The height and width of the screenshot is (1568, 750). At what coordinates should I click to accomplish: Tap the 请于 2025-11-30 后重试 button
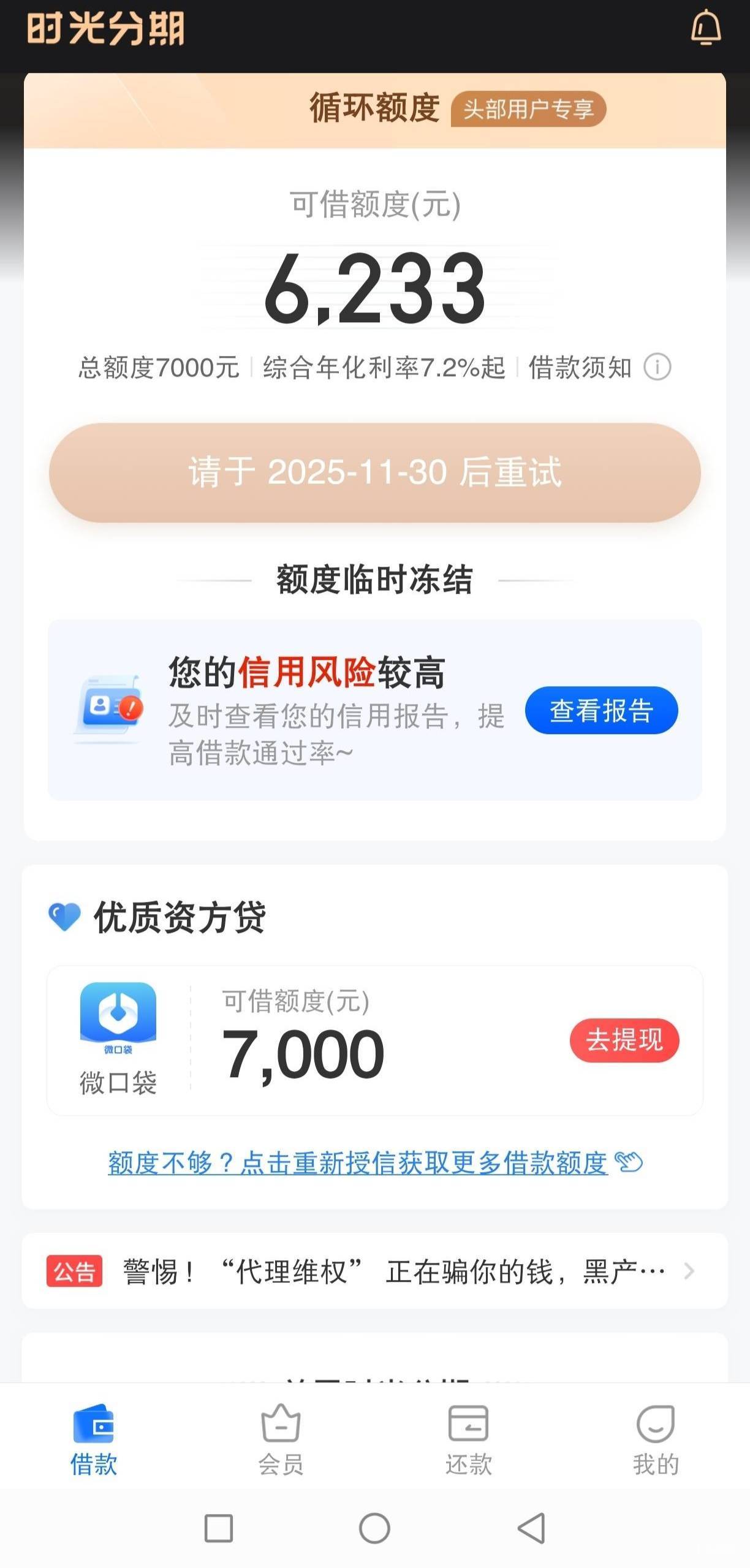(x=374, y=472)
